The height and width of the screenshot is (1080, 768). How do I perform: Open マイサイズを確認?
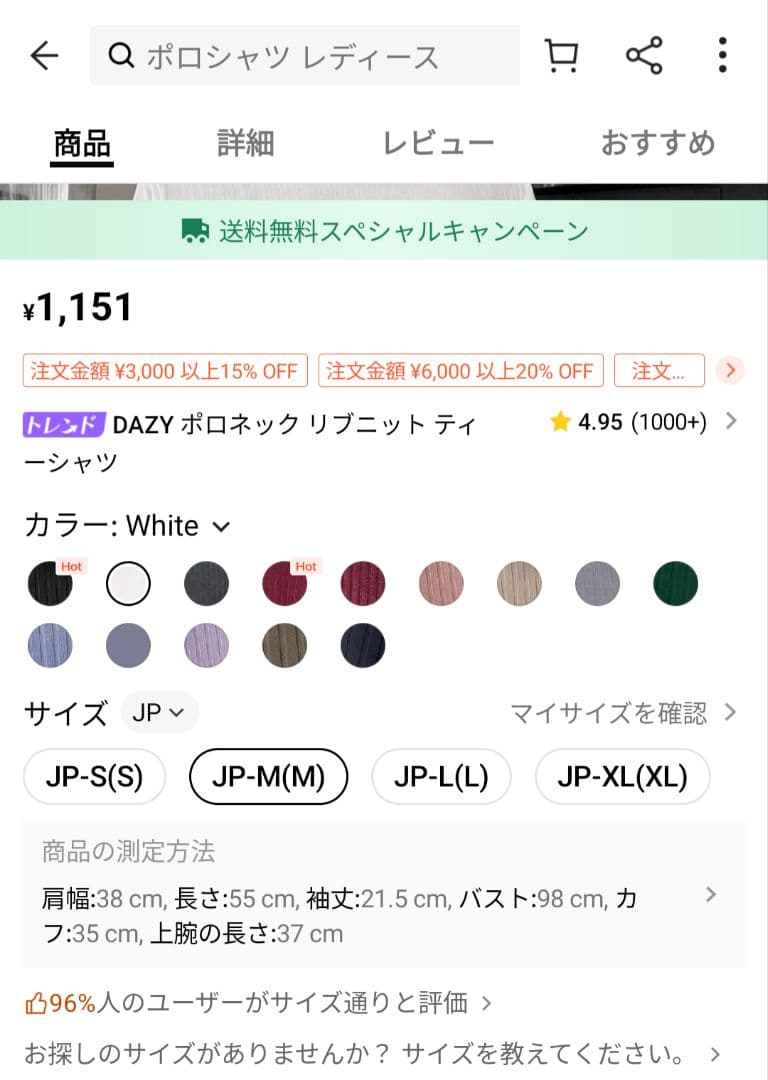(x=624, y=713)
